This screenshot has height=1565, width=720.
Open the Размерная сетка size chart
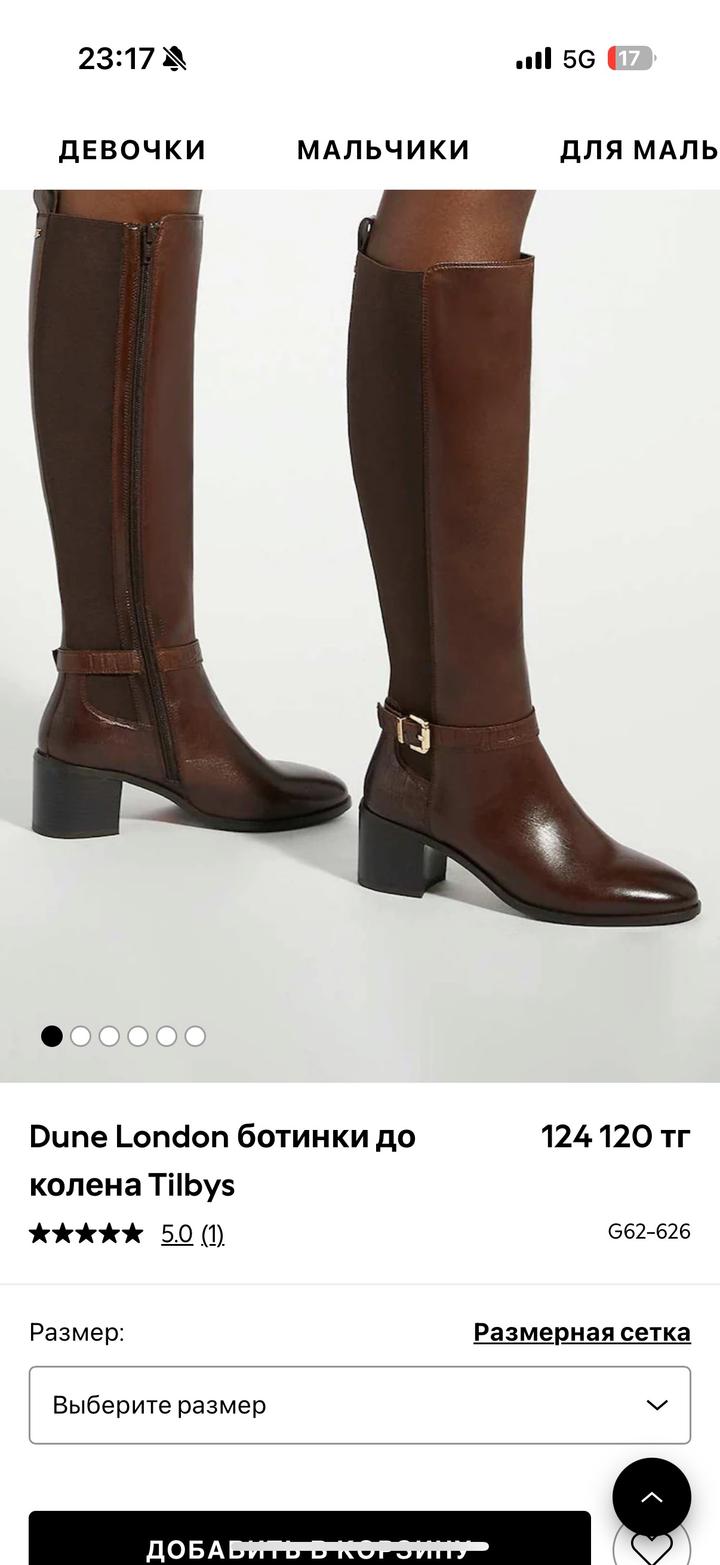coord(581,1332)
